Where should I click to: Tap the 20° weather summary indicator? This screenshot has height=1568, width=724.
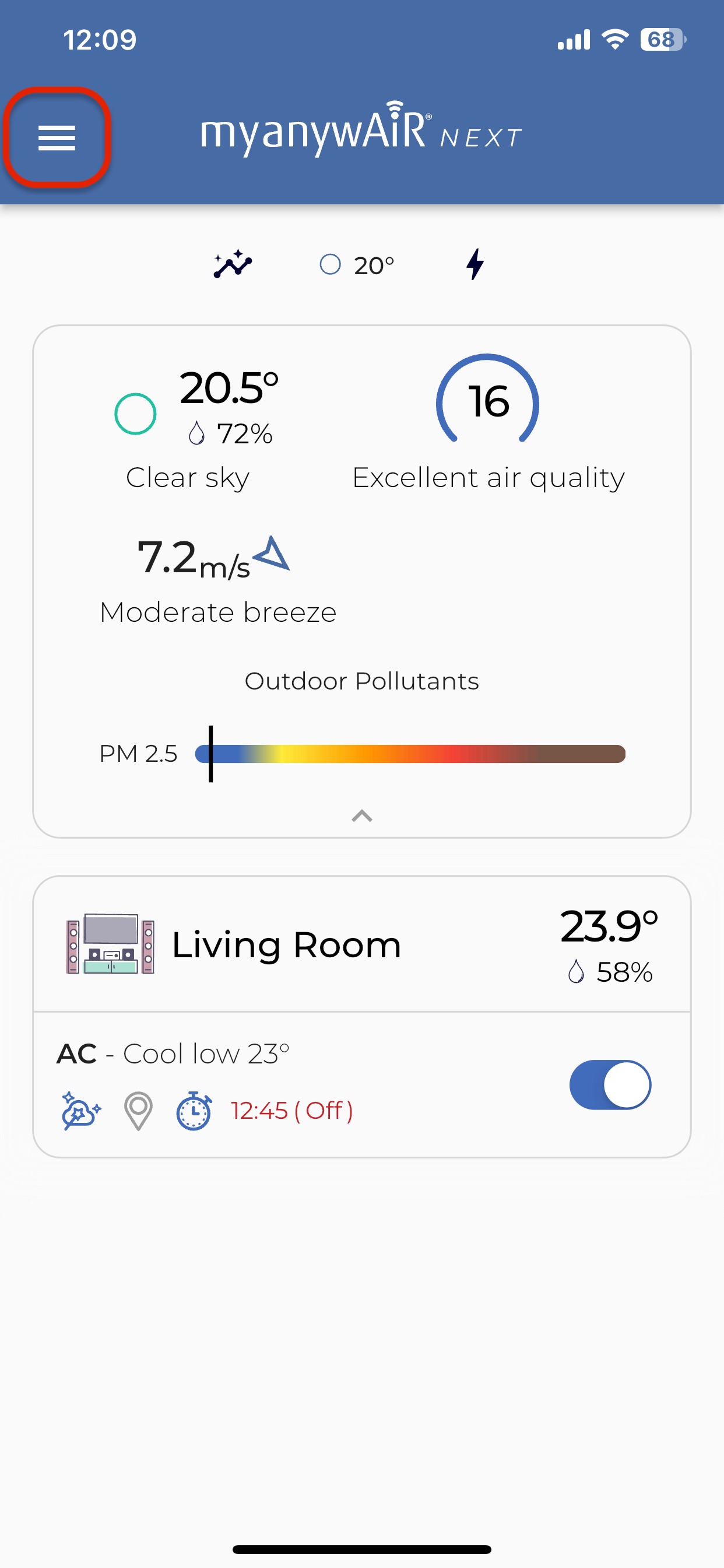coord(357,265)
